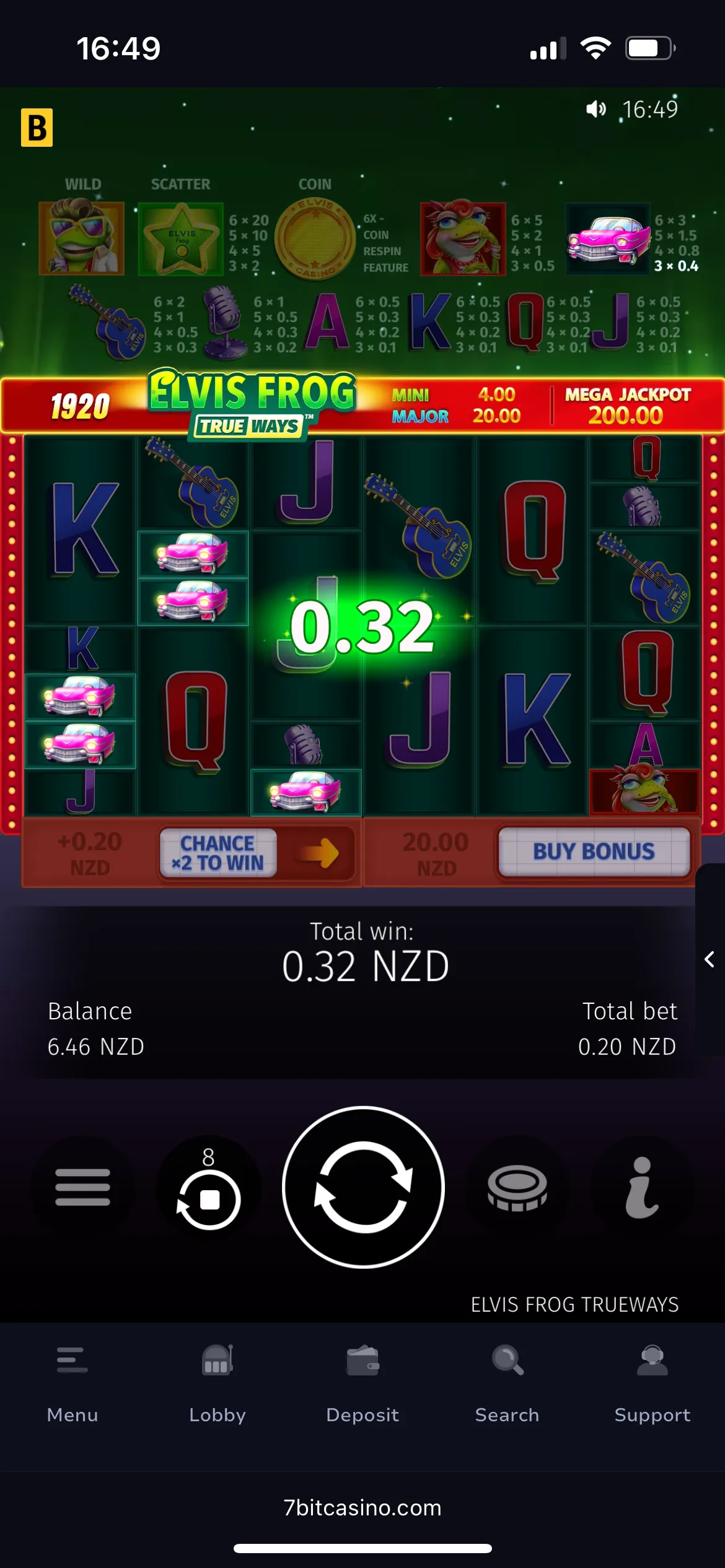
Task: Tap the Buy Bonus button
Action: (x=594, y=852)
